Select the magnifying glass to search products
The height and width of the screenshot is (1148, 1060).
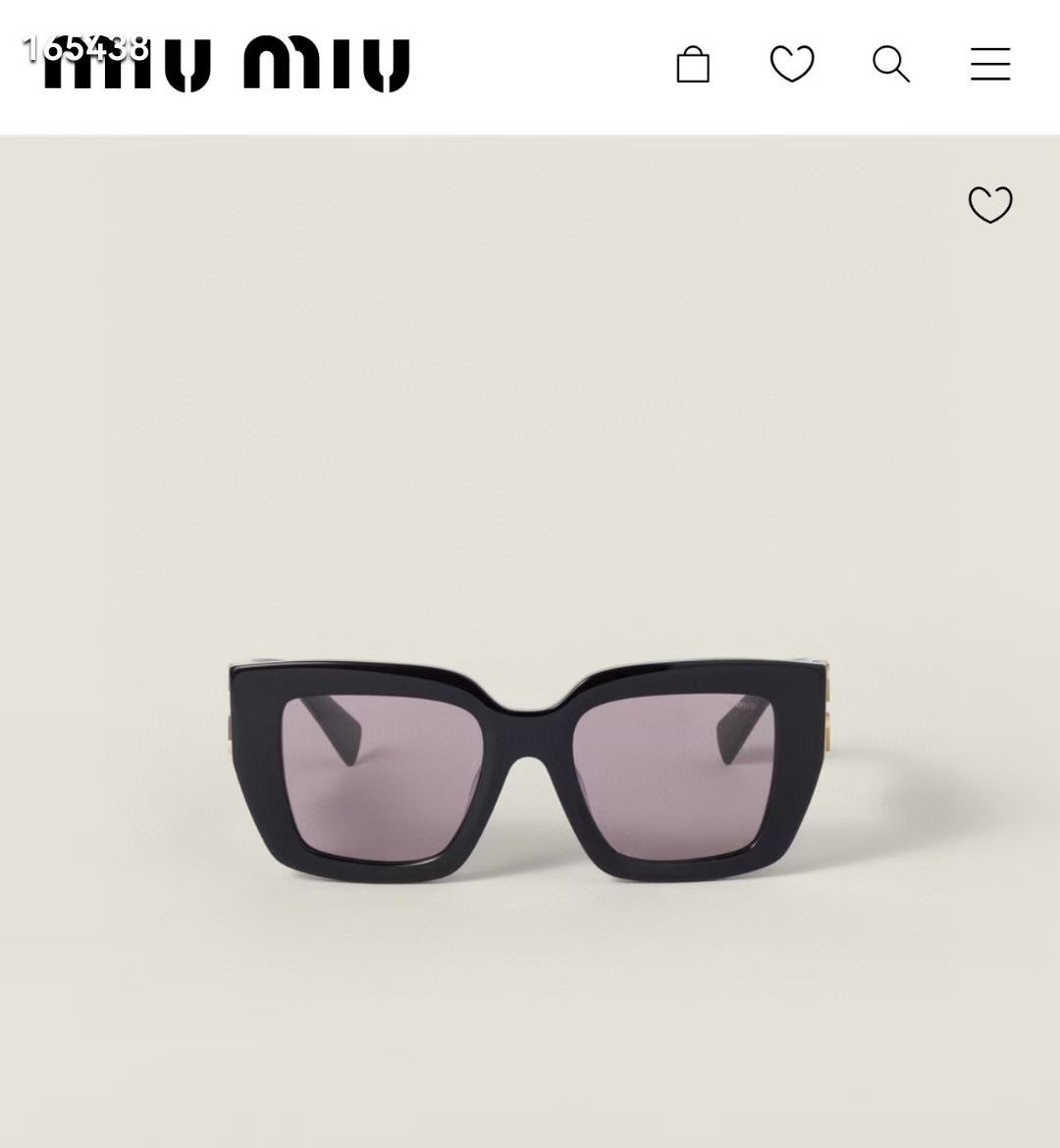click(890, 64)
